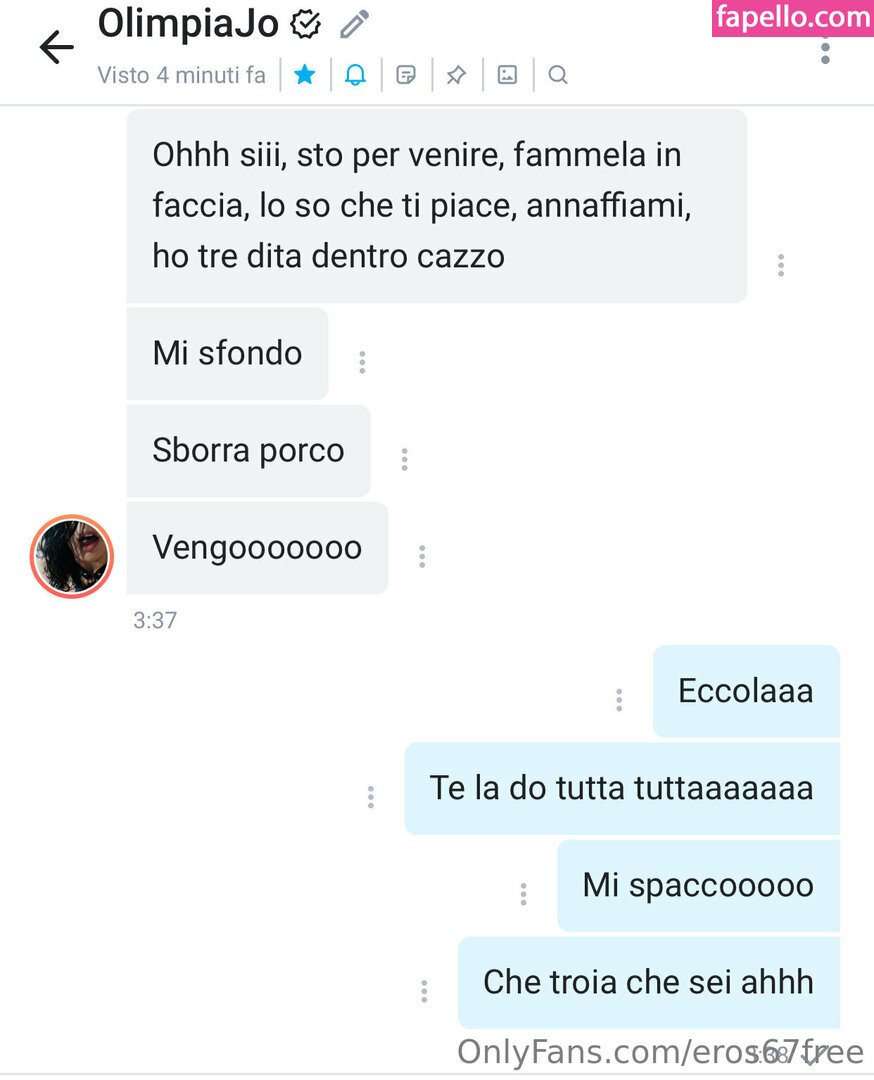The height and width of the screenshot is (1080, 874).
Task: Open message options for "Mi sfondo"
Action: [362, 362]
